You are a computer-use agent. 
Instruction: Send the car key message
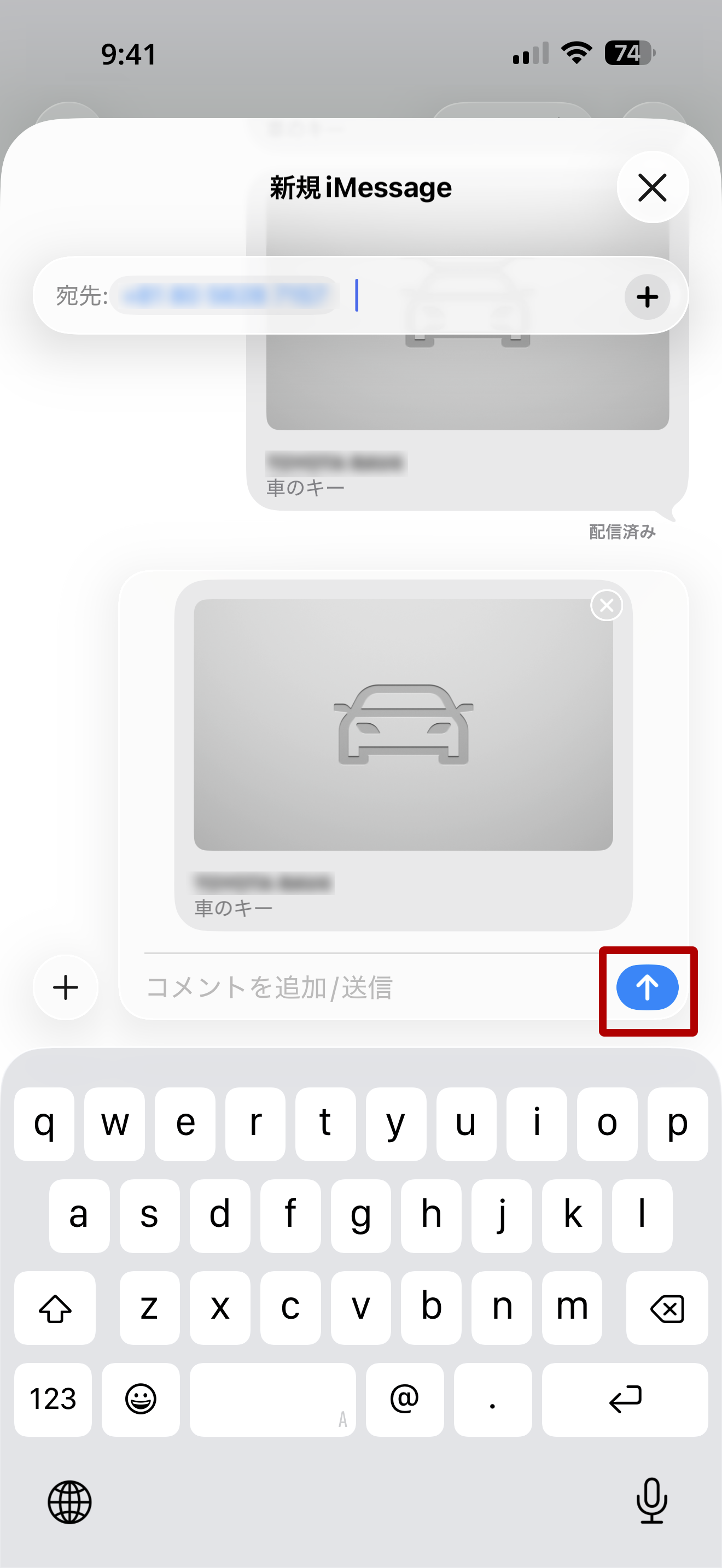[647, 987]
